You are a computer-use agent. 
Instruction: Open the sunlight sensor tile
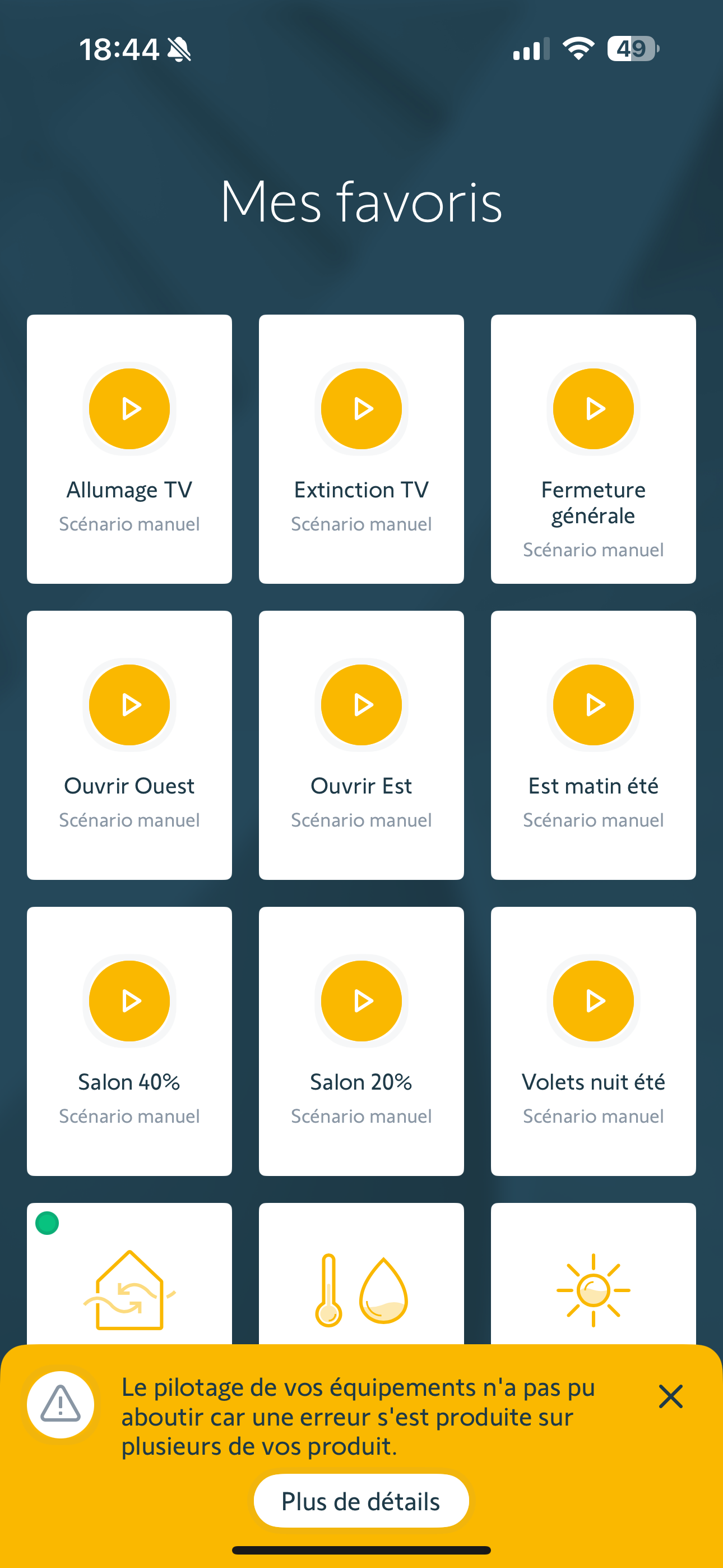[593, 1284]
